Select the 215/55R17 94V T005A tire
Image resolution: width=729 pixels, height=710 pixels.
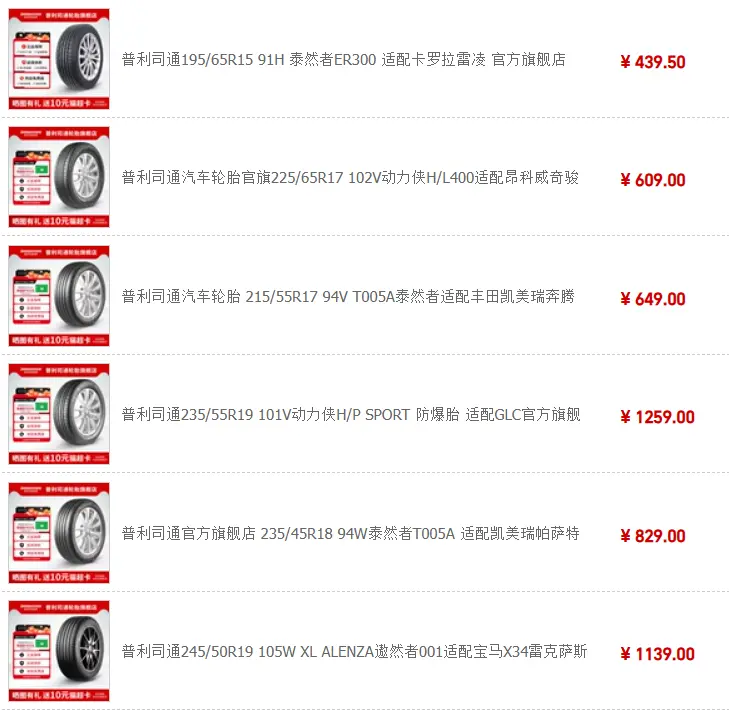[348, 297]
